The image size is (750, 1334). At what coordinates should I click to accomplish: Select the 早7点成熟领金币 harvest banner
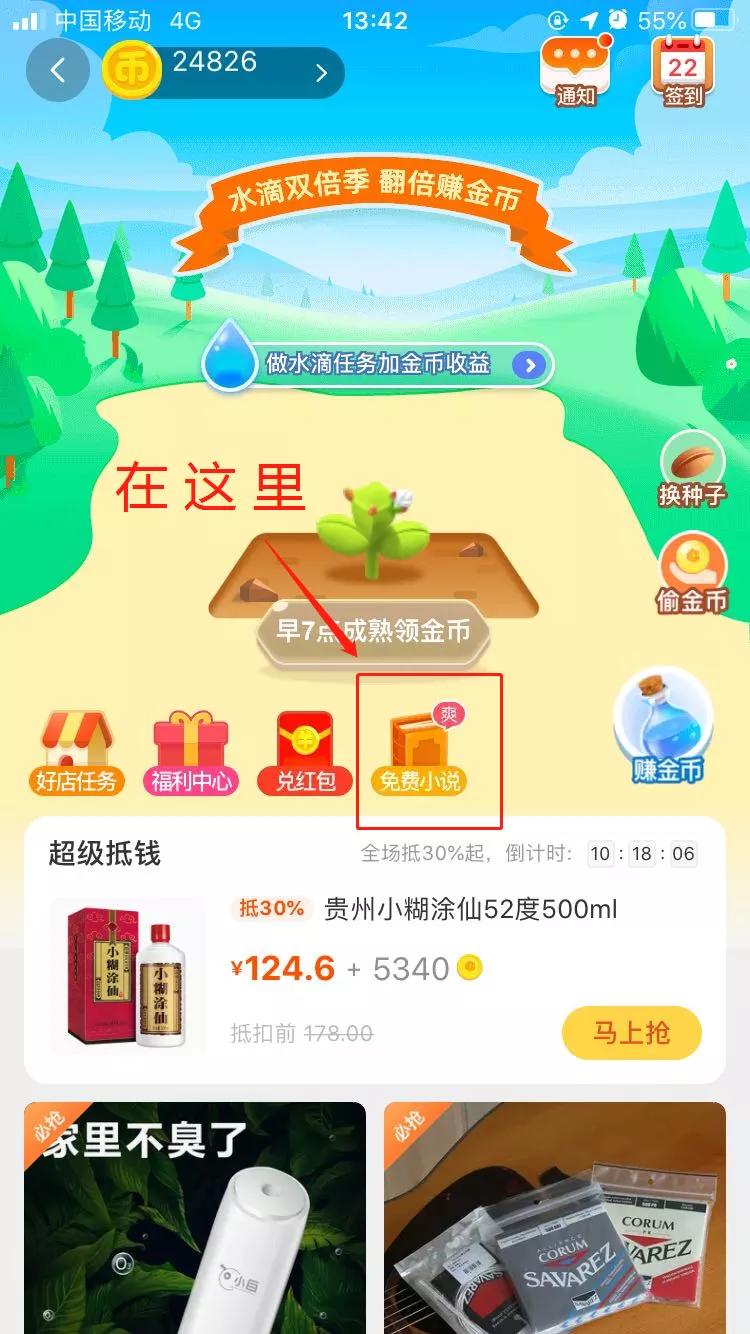(x=375, y=632)
